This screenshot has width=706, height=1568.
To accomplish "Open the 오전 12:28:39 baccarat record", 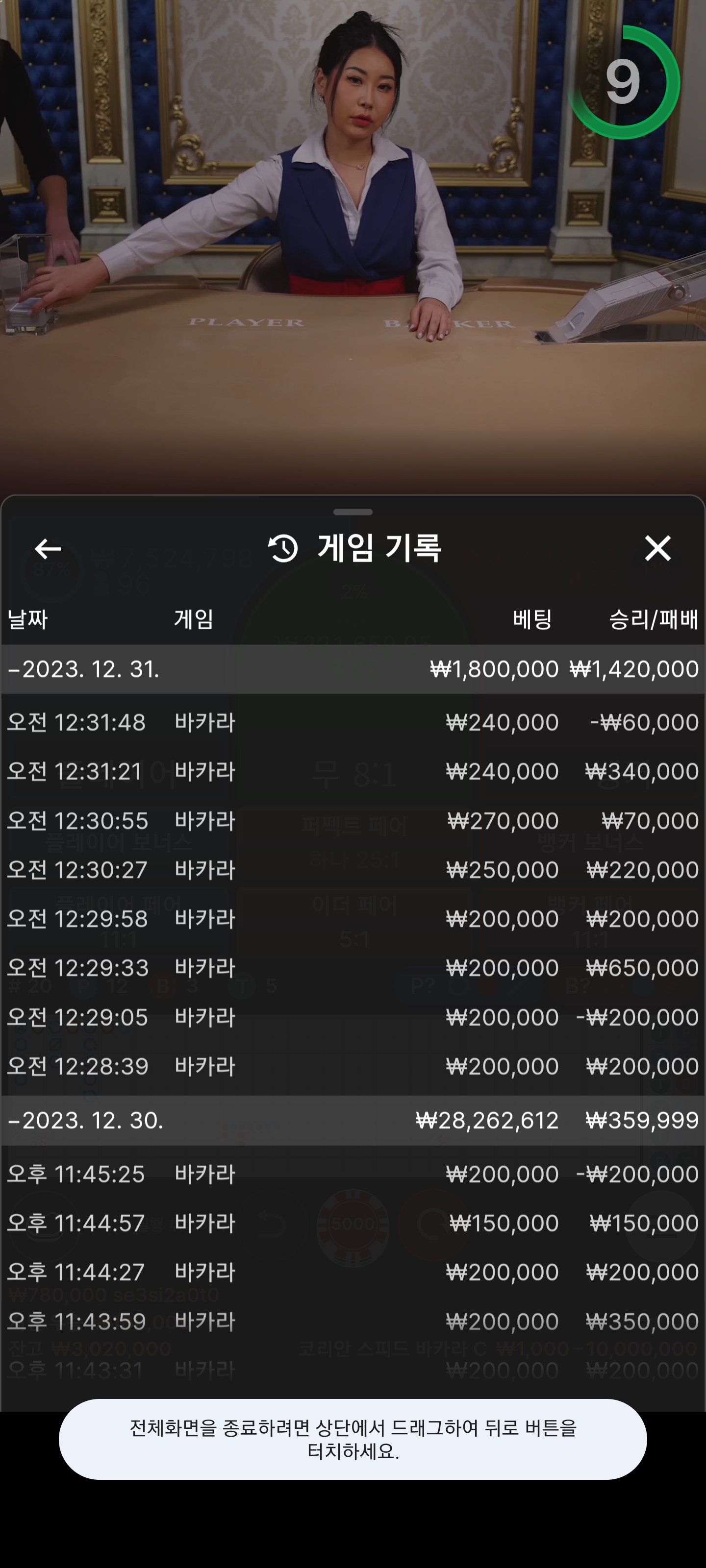I will [x=353, y=1066].
